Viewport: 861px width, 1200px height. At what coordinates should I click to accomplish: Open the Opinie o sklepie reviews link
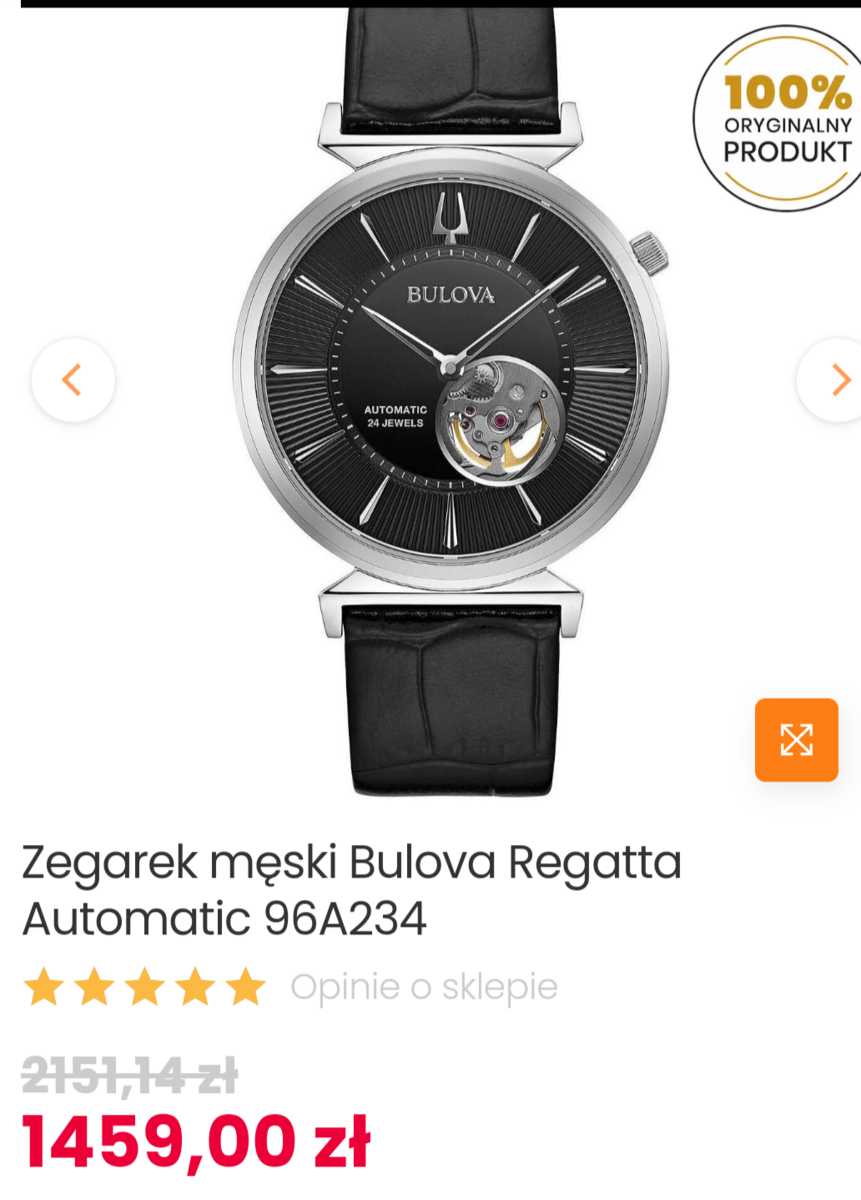(423, 987)
